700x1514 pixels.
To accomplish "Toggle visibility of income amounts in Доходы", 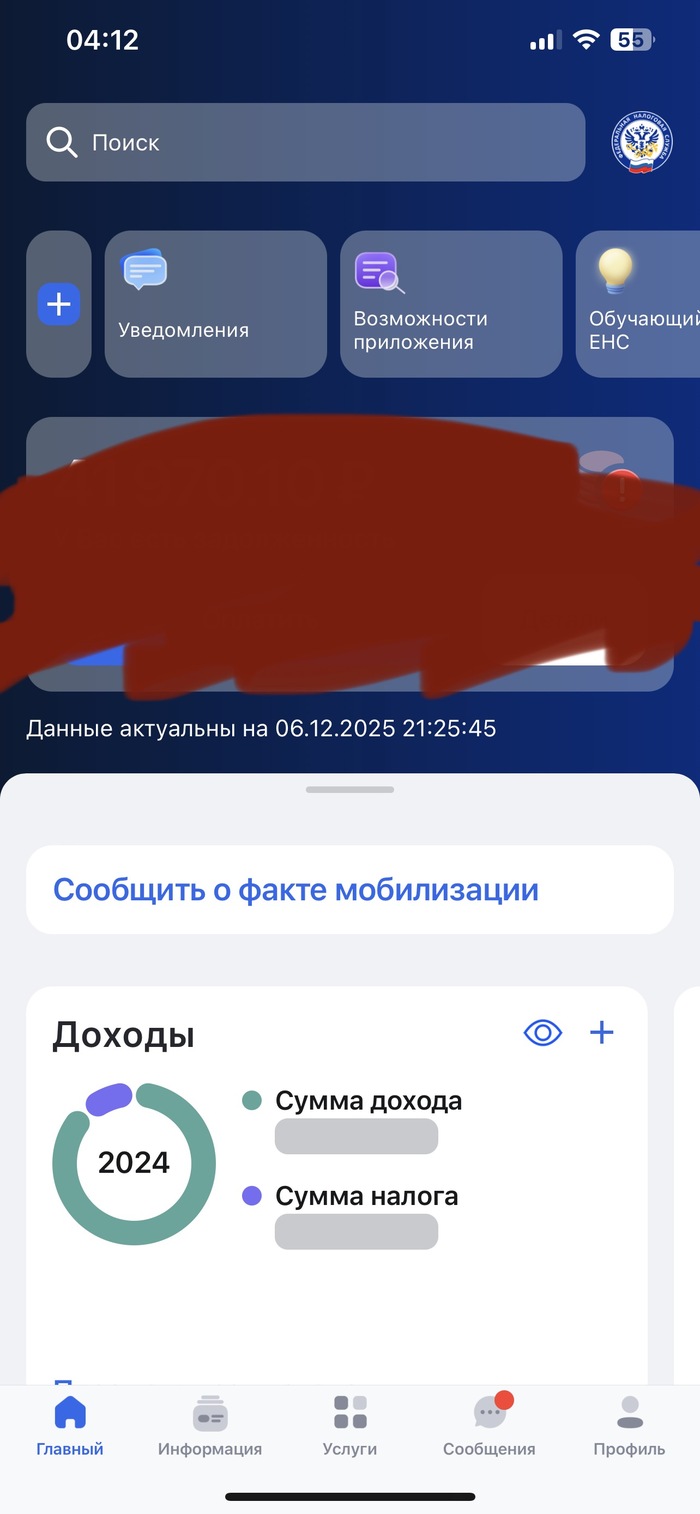I will (543, 1033).
